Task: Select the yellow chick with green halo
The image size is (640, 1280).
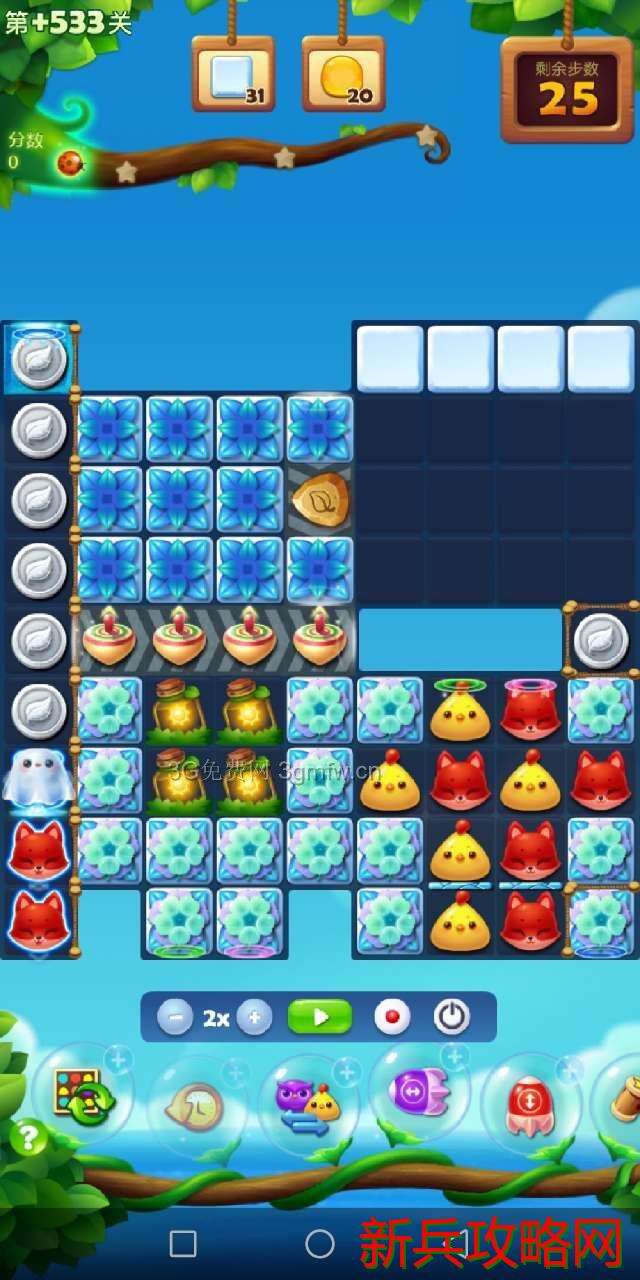Action: 460,711
